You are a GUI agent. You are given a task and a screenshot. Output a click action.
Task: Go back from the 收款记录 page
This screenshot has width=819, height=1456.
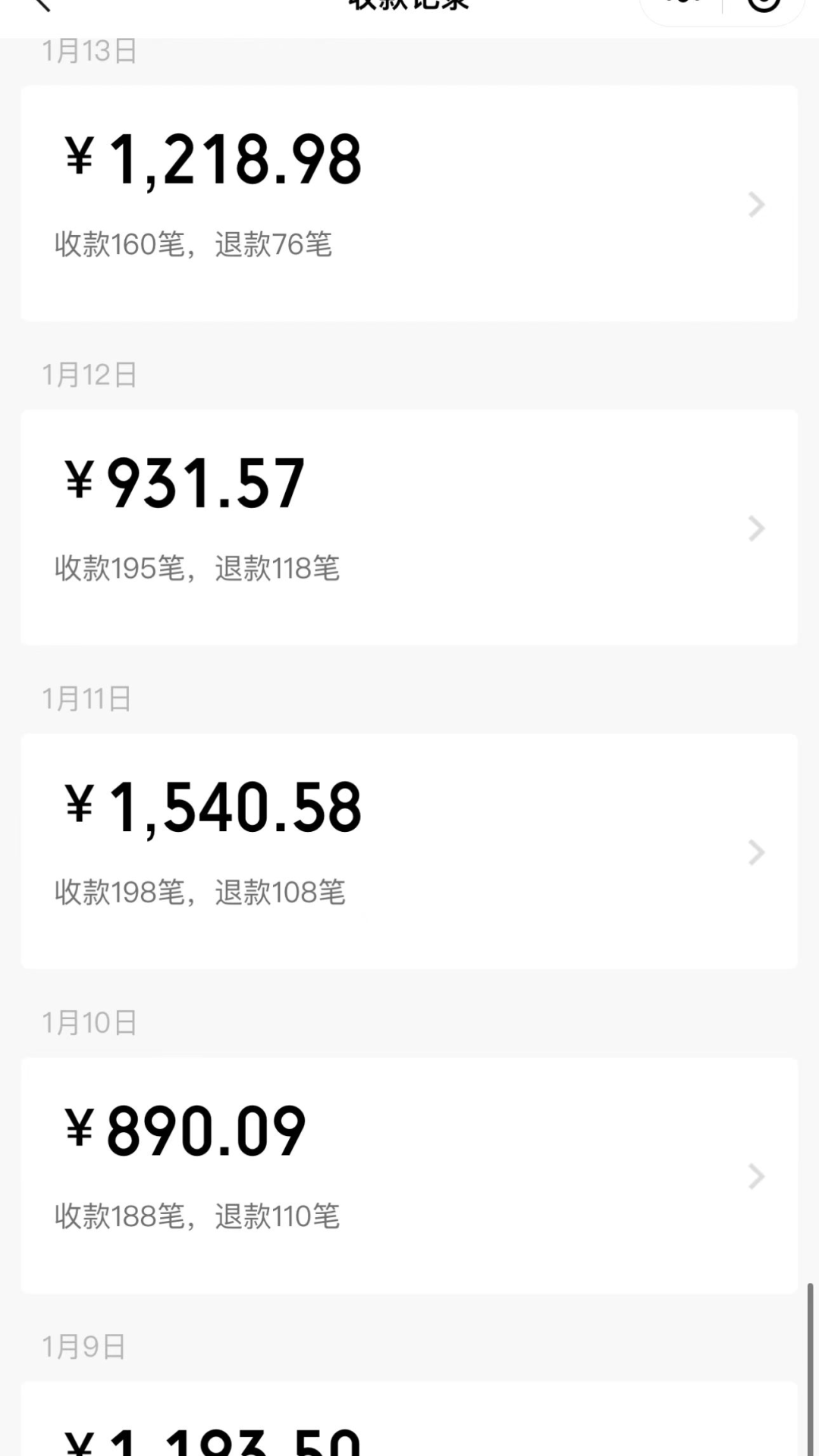pos(41,5)
